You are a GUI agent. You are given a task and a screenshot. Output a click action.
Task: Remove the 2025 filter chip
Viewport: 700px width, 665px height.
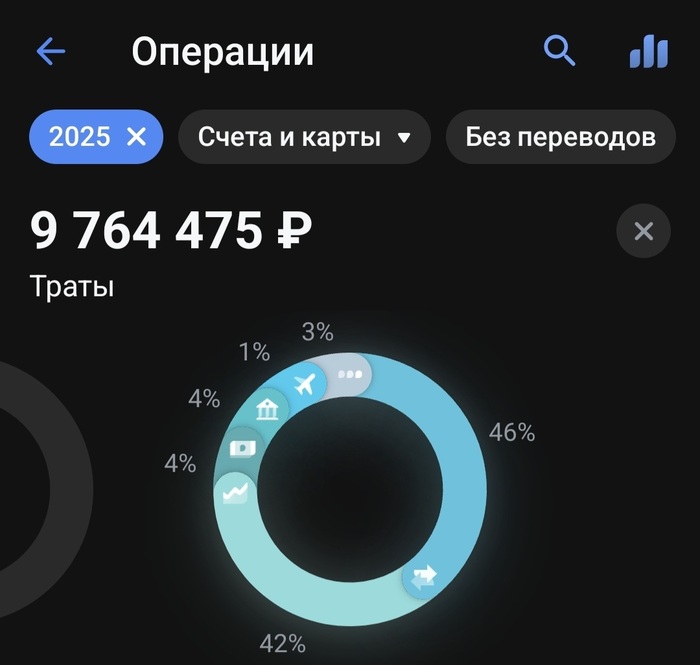(x=136, y=137)
